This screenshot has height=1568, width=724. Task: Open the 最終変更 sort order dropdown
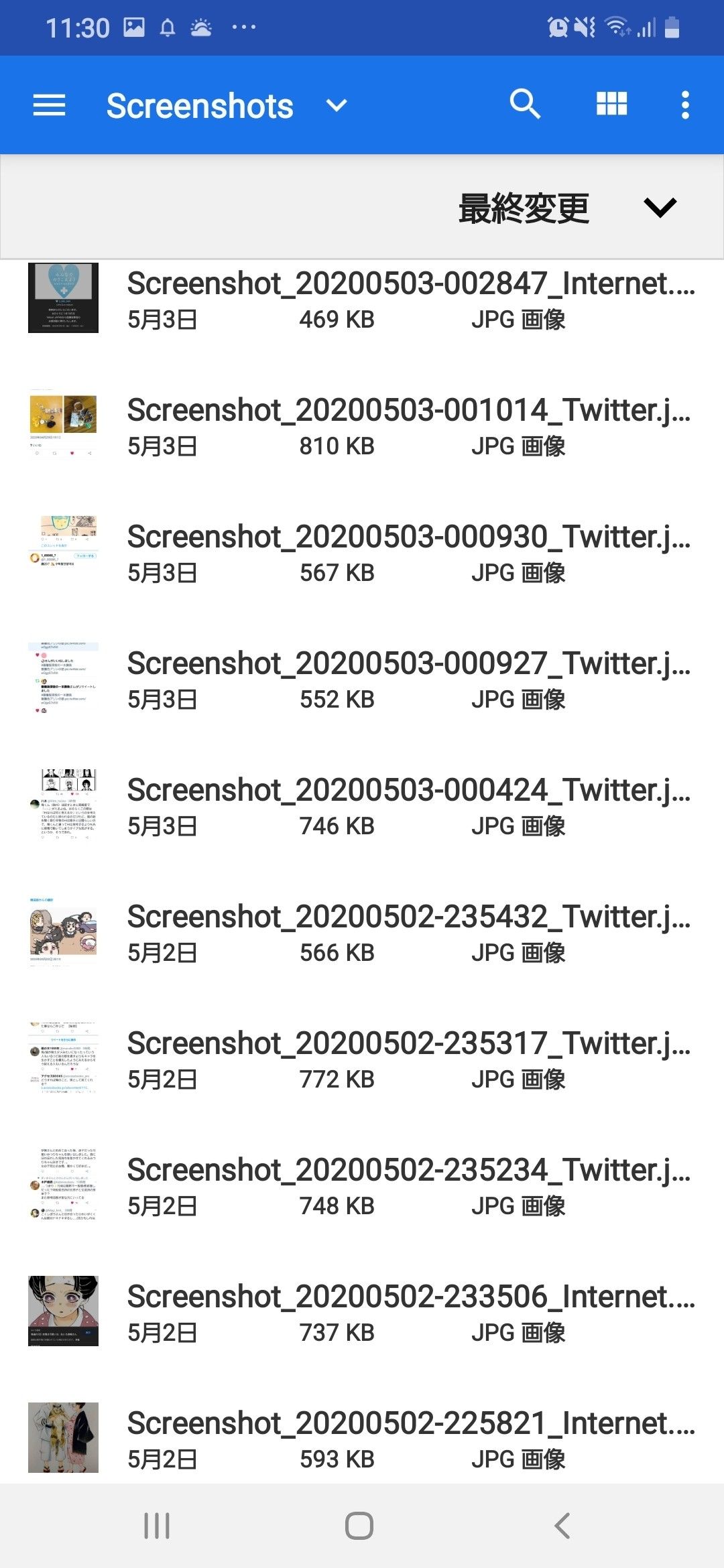click(660, 208)
